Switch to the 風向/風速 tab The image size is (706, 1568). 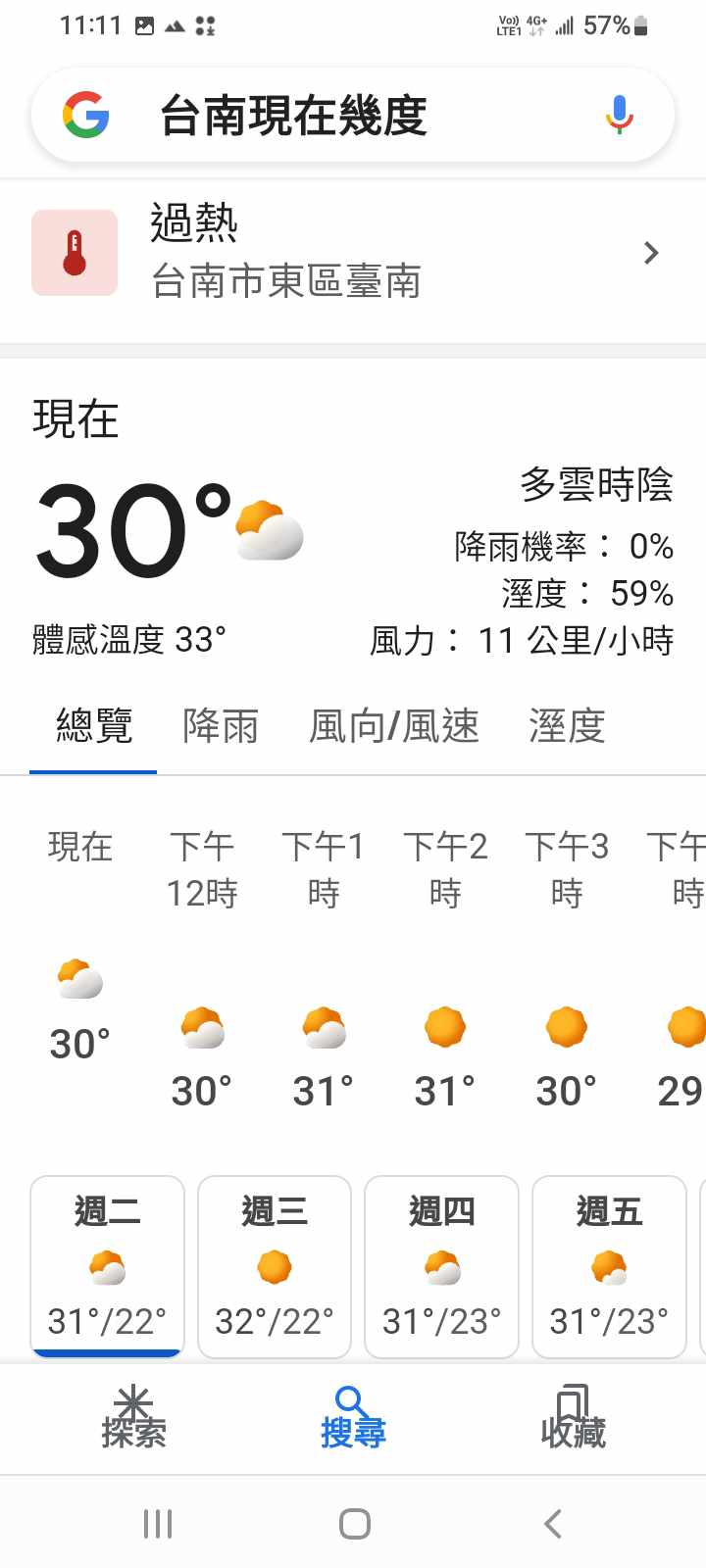click(394, 726)
